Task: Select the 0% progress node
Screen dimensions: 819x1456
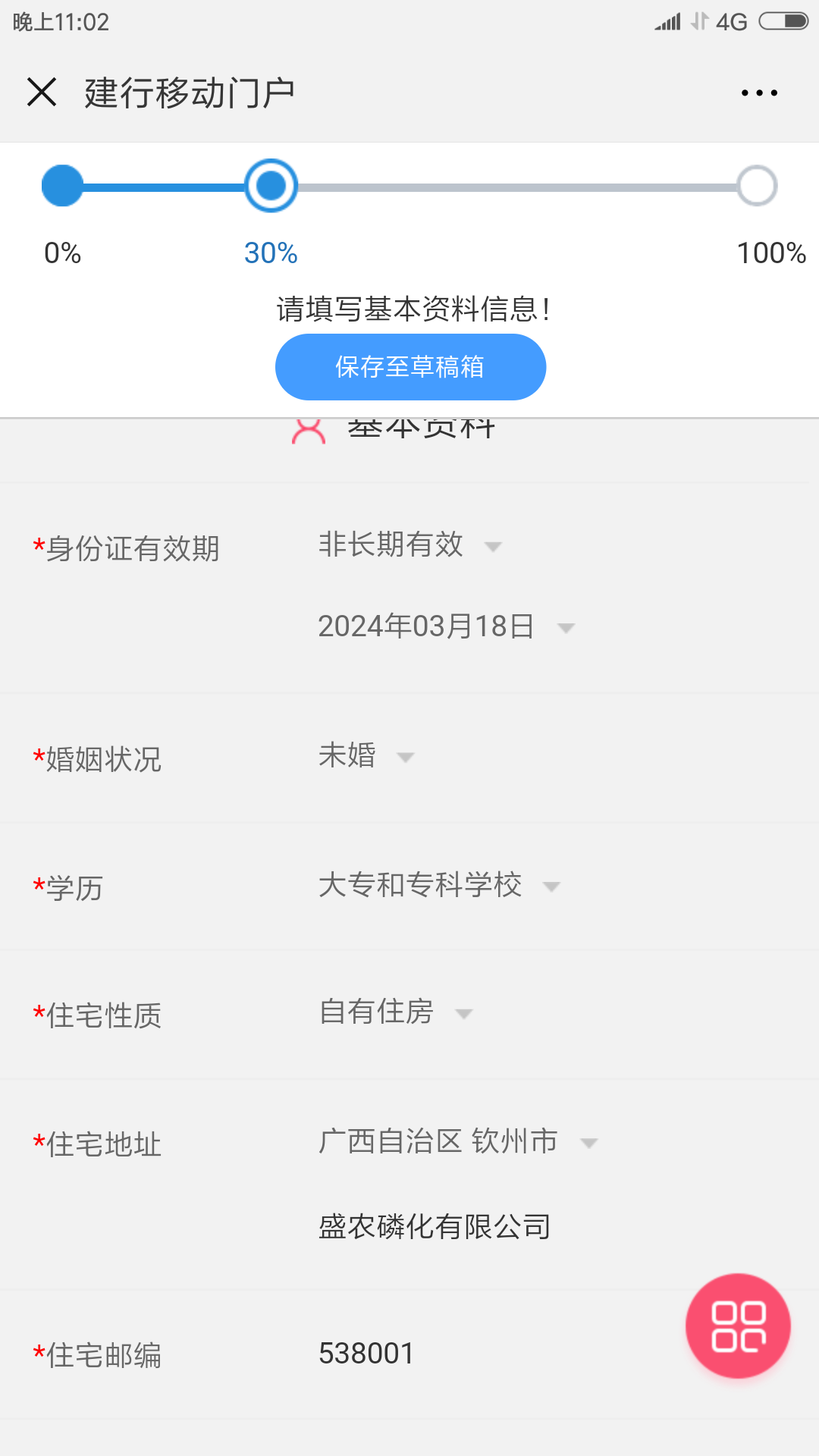Action: pos(61,186)
